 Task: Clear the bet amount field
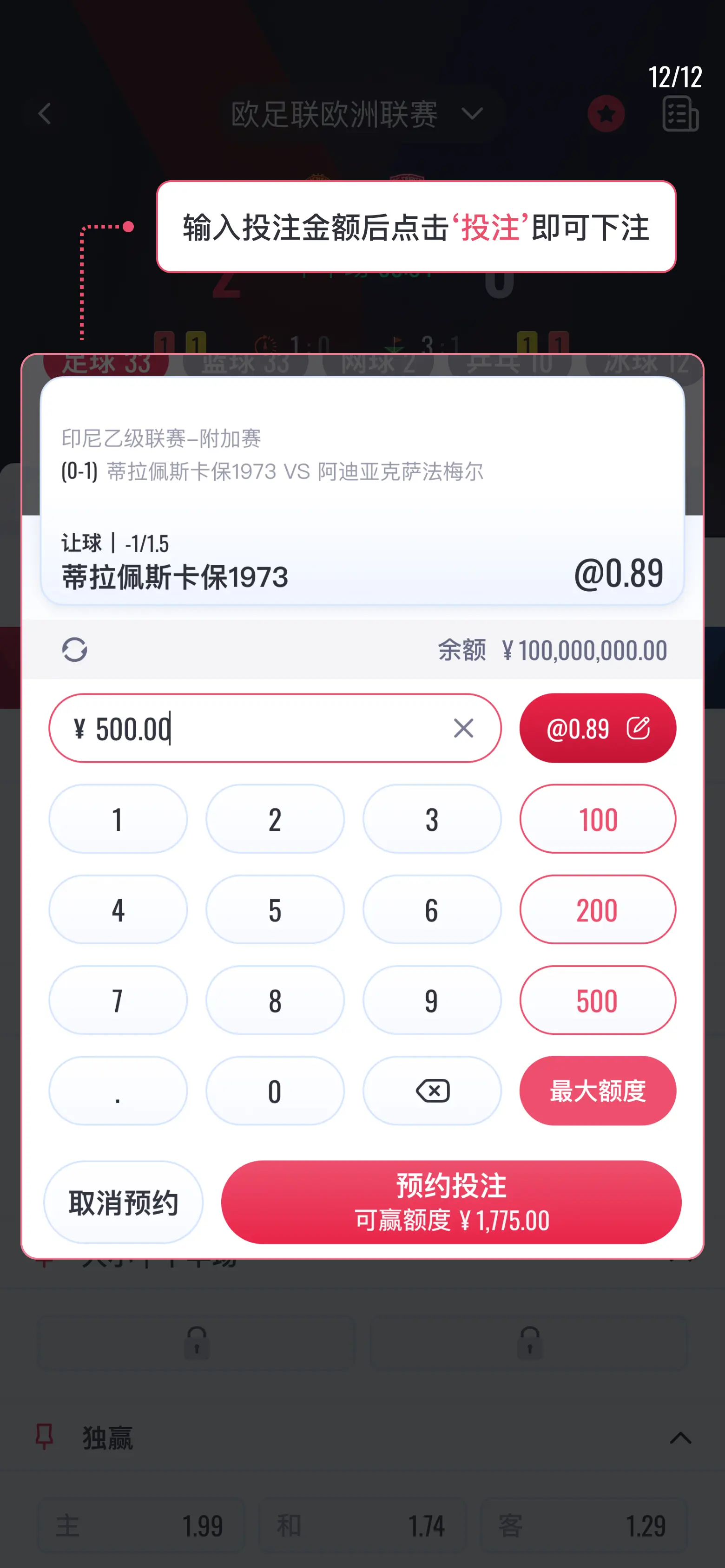tap(464, 728)
